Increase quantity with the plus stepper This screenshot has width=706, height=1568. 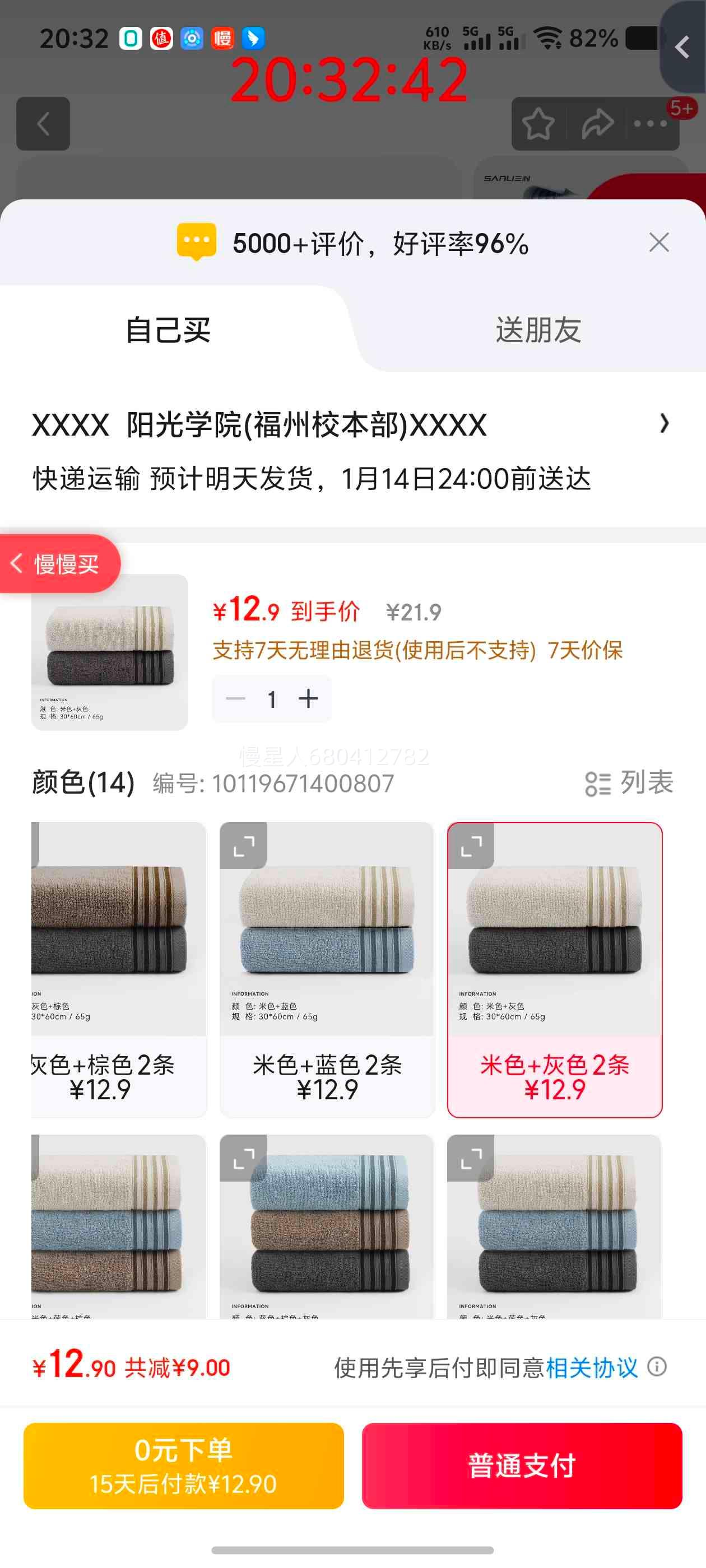coord(308,698)
